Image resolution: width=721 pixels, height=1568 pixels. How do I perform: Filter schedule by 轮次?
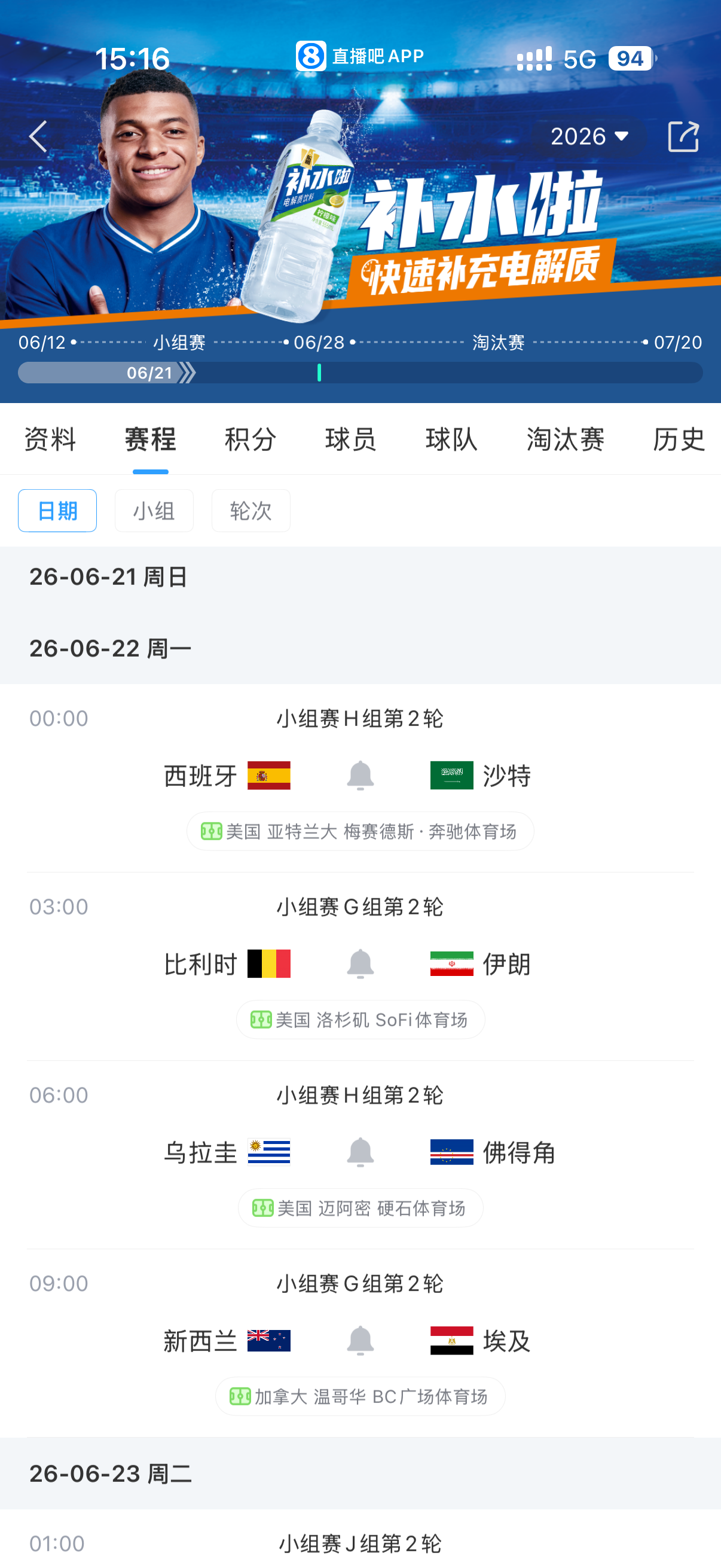point(250,510)
